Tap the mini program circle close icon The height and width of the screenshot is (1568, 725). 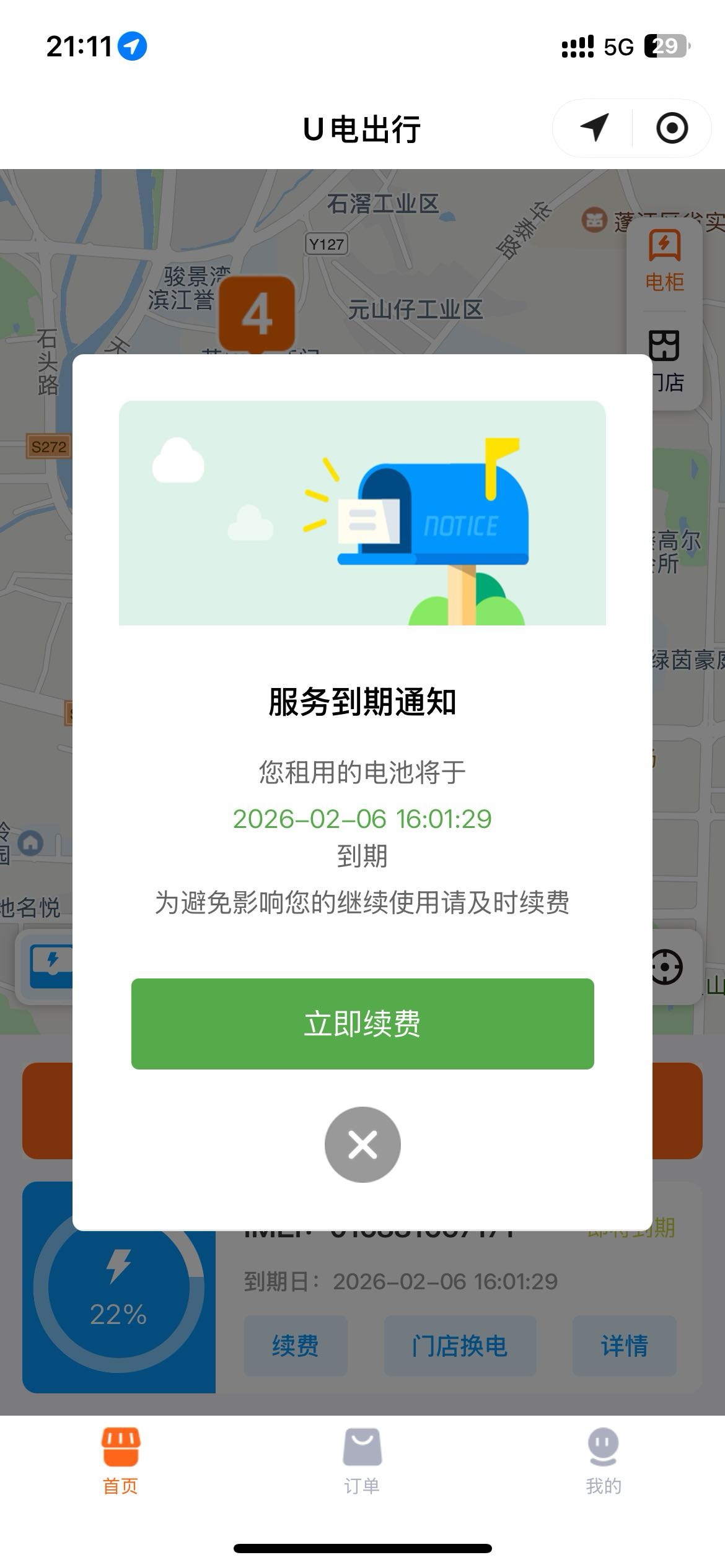(672, 128)
